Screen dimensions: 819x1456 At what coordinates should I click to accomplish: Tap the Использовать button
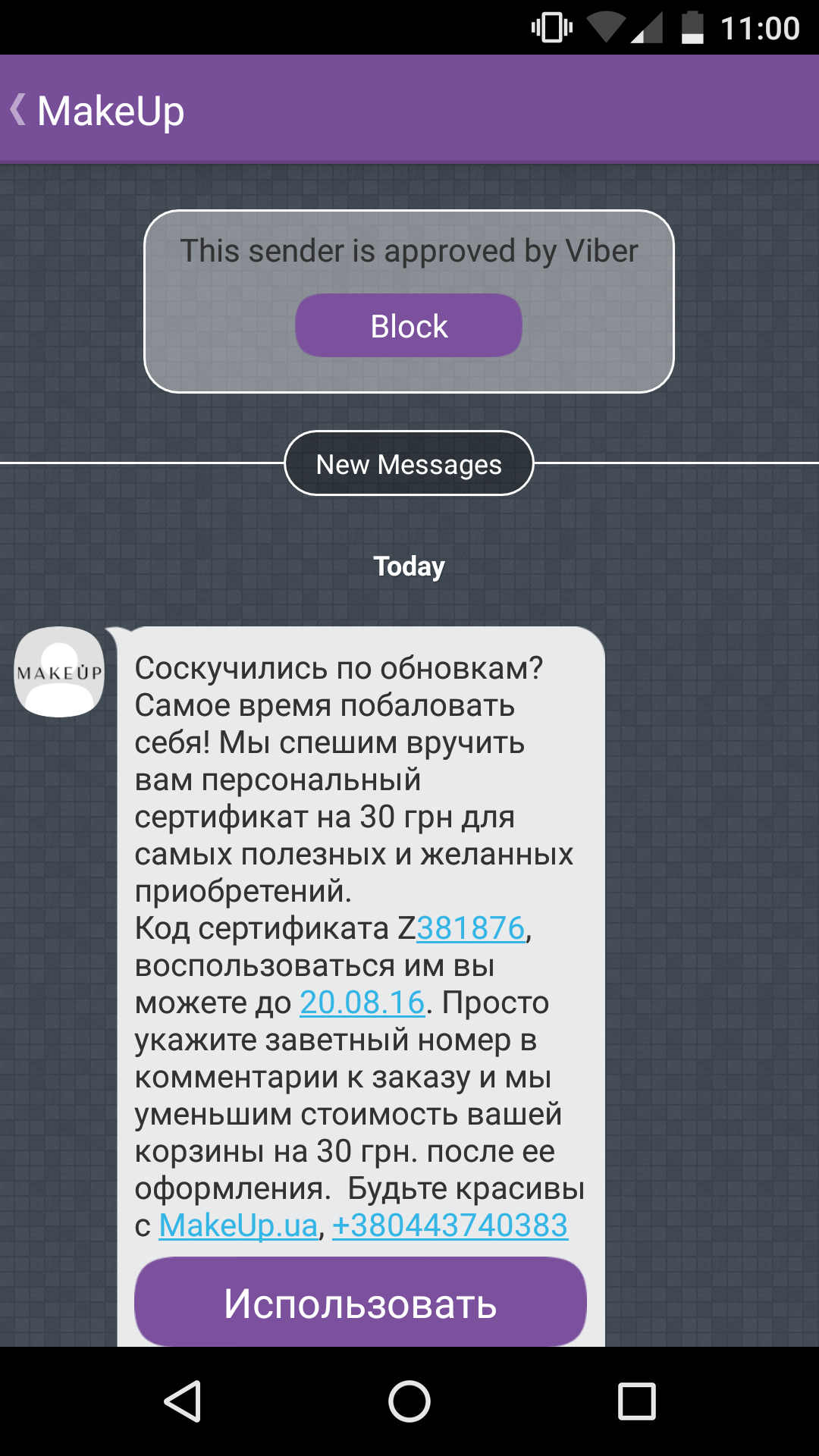(x=360, y=1304)
